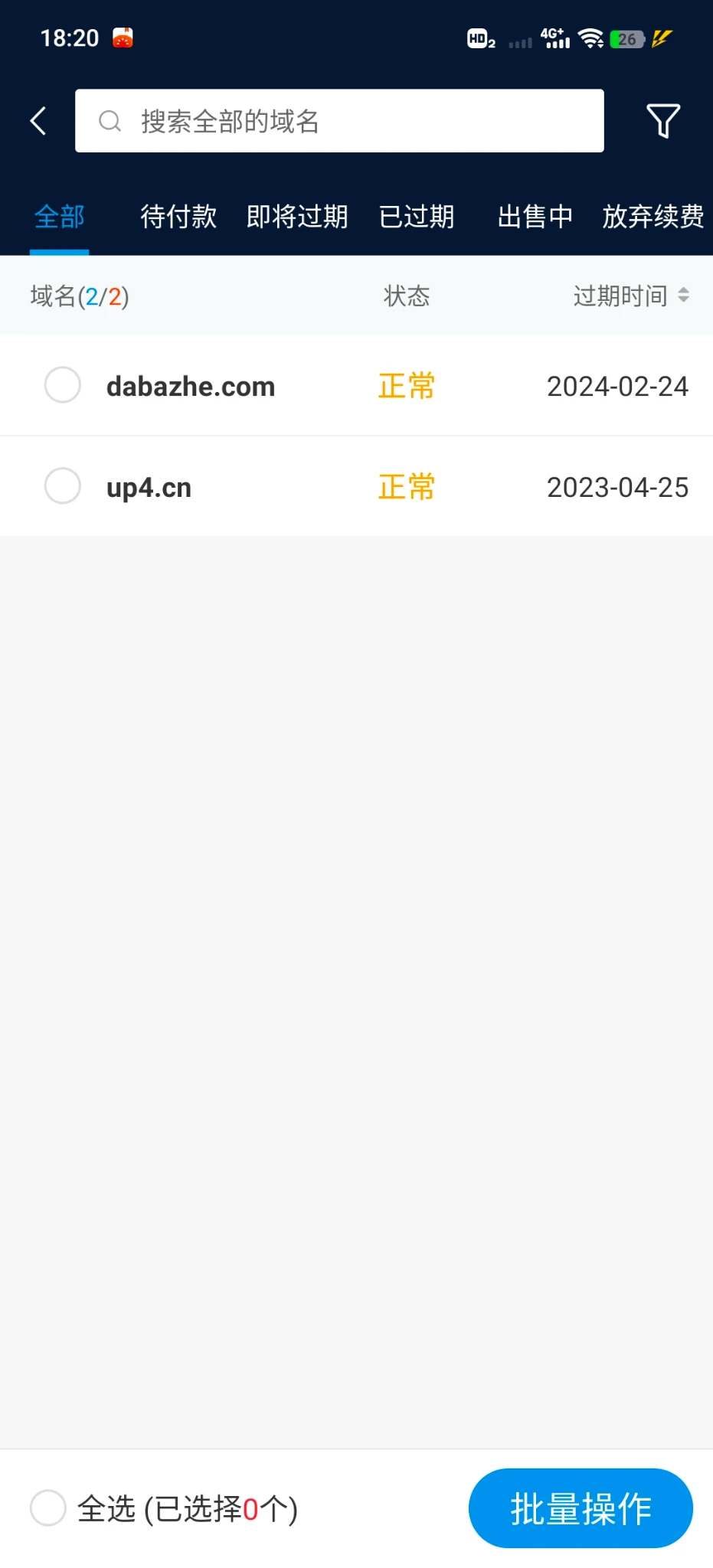The image size is (713, 1568).
Task: Switch to the 已过期 tab
Action: (417, 217)
